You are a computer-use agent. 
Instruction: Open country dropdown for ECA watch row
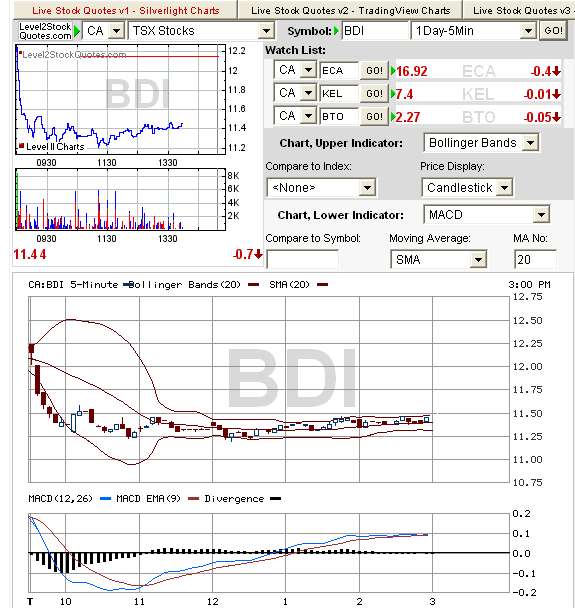coord(295,70)
